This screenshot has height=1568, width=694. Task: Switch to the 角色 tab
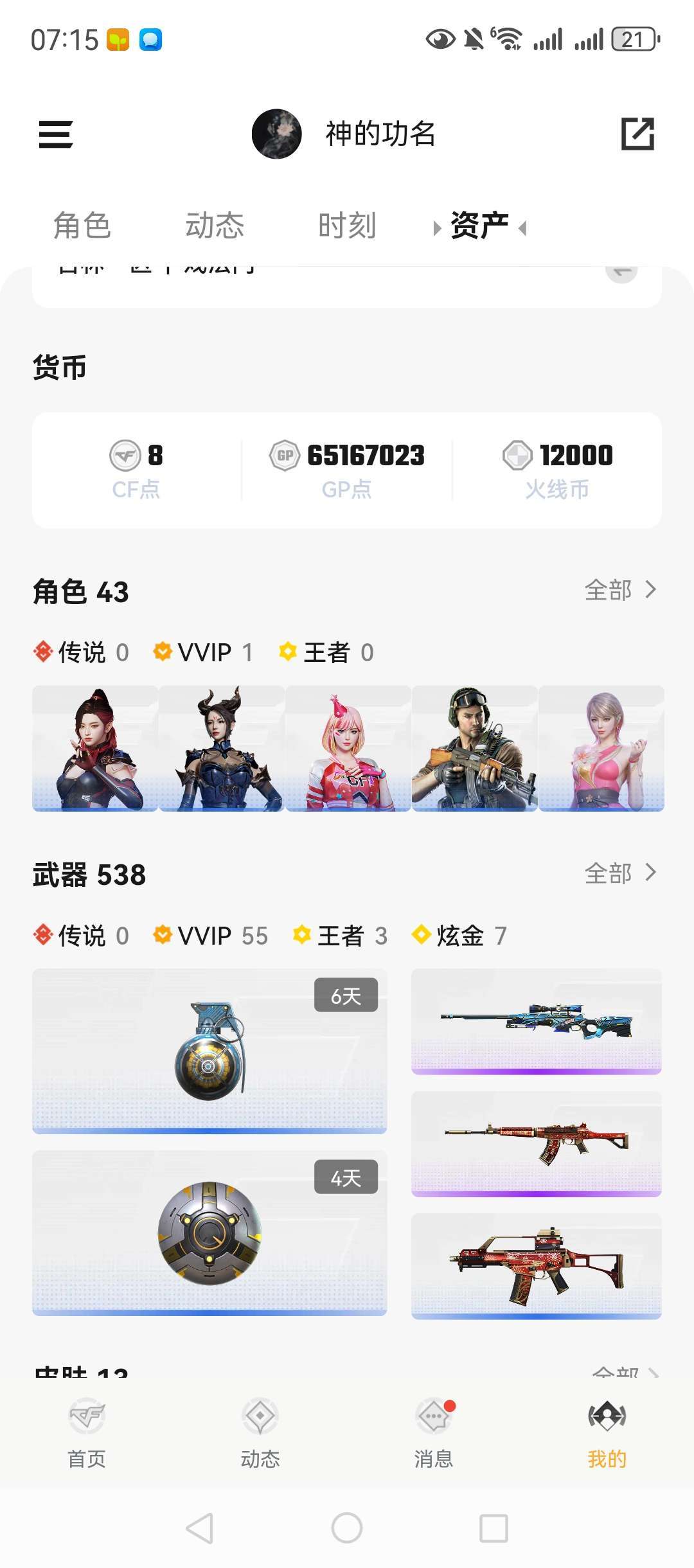(82, 226)
